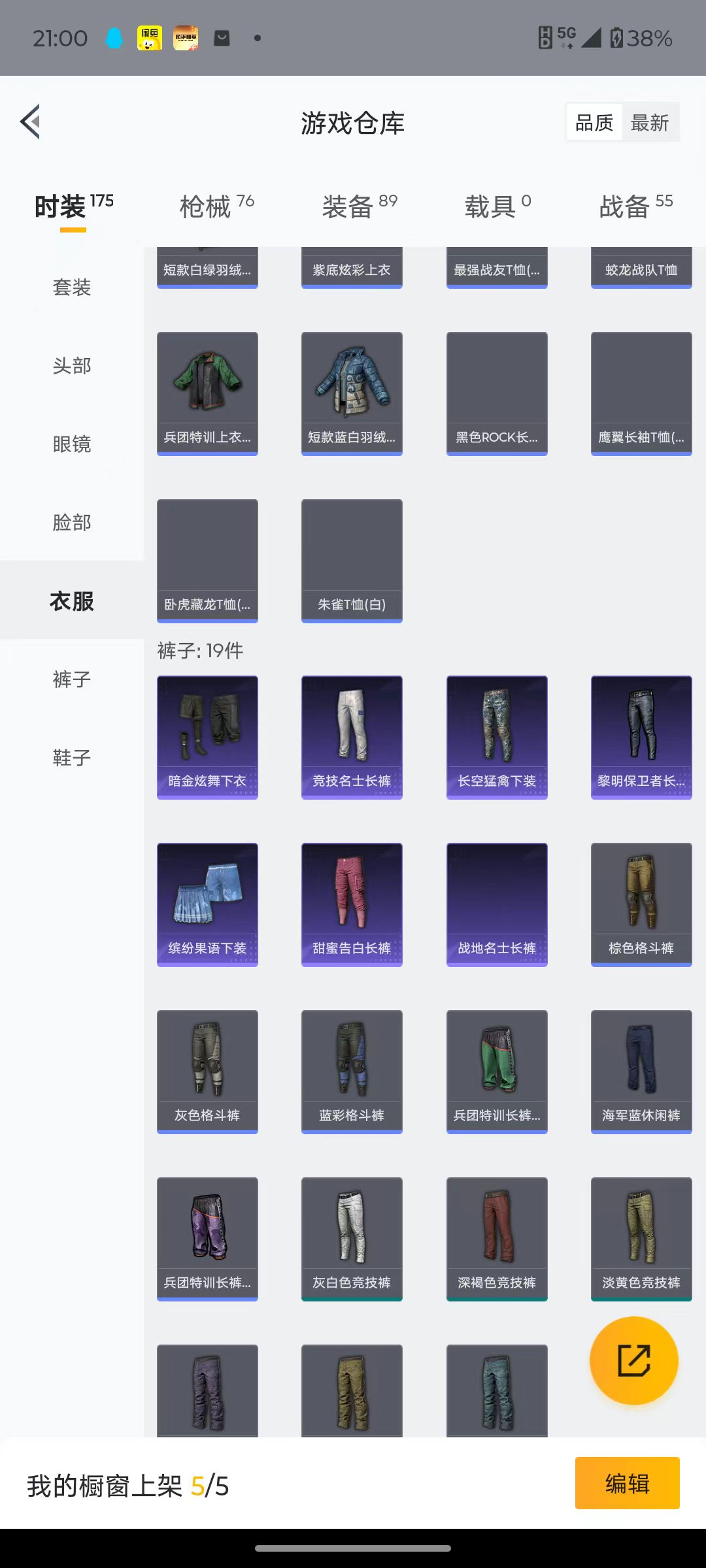Switch to the 载具 tab
706x1568 pixels.
click(x=497, y=207)
